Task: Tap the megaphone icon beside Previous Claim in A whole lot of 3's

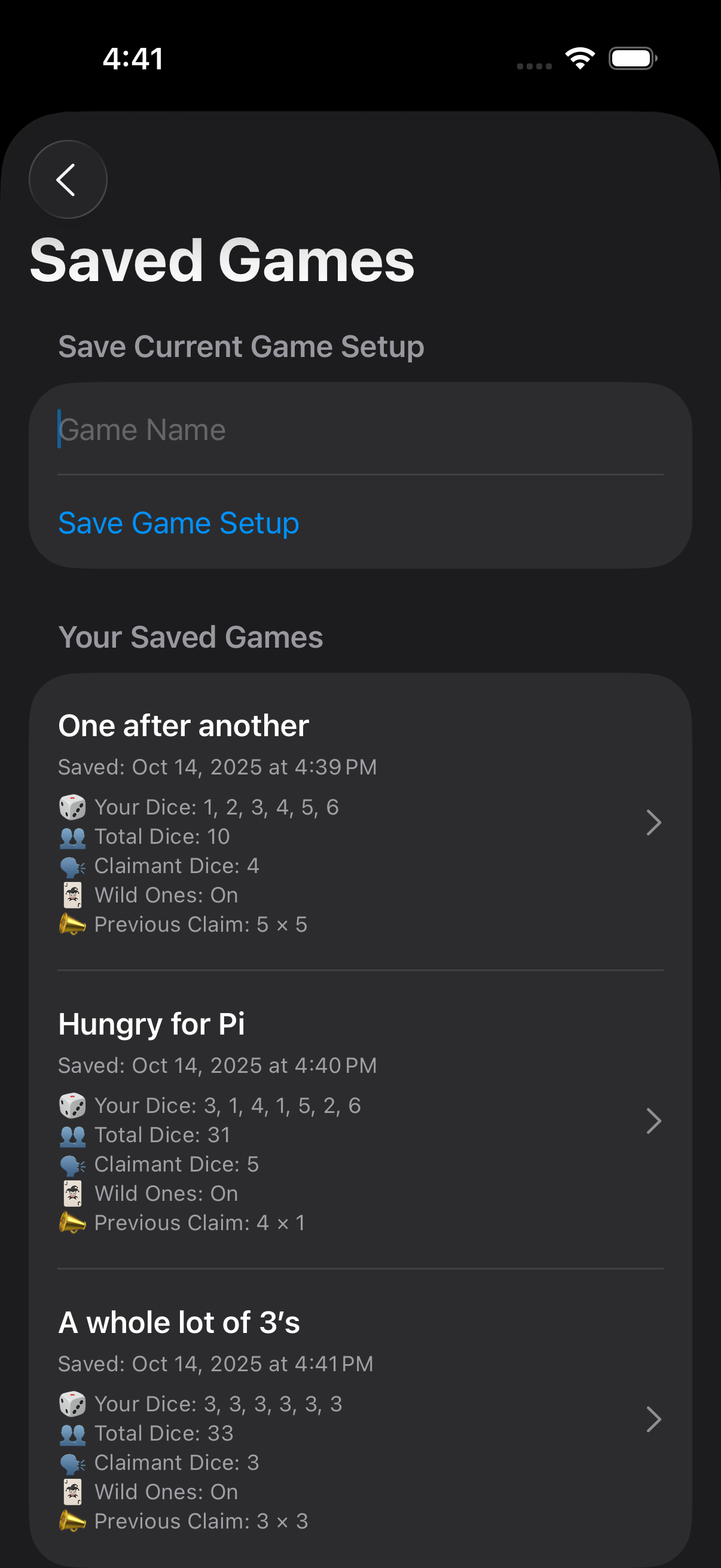Action: (73, 1520)
